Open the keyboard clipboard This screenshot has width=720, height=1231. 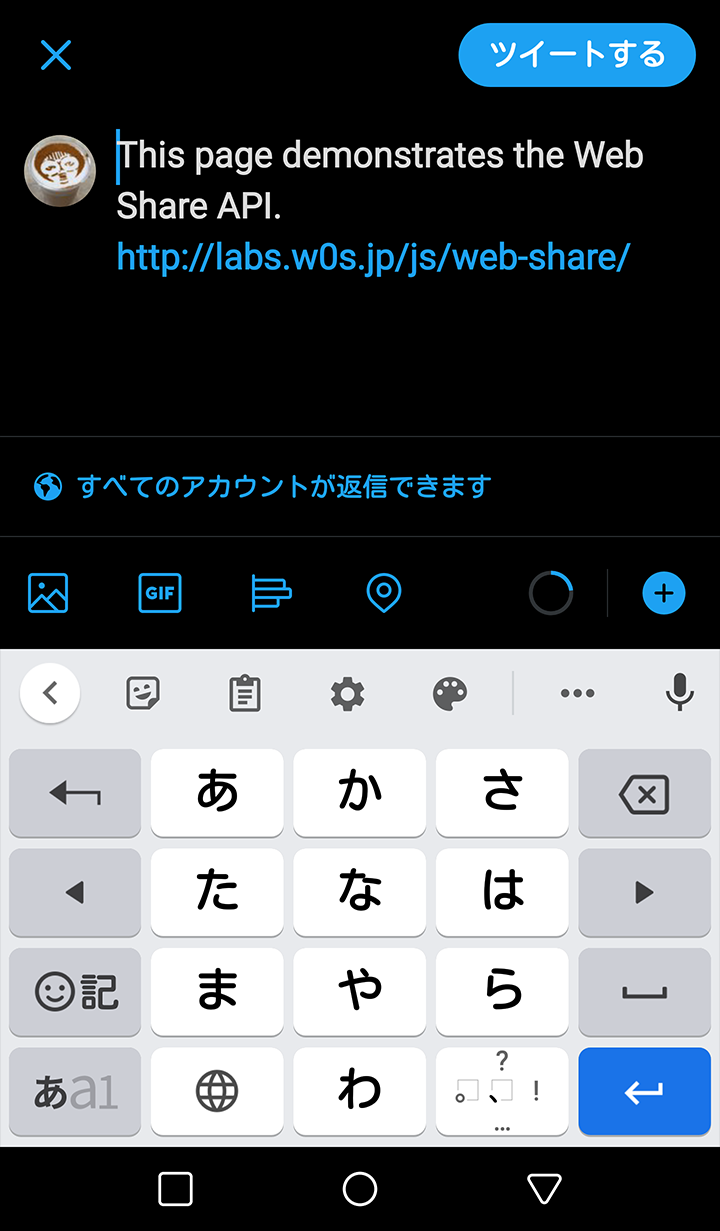245,693
